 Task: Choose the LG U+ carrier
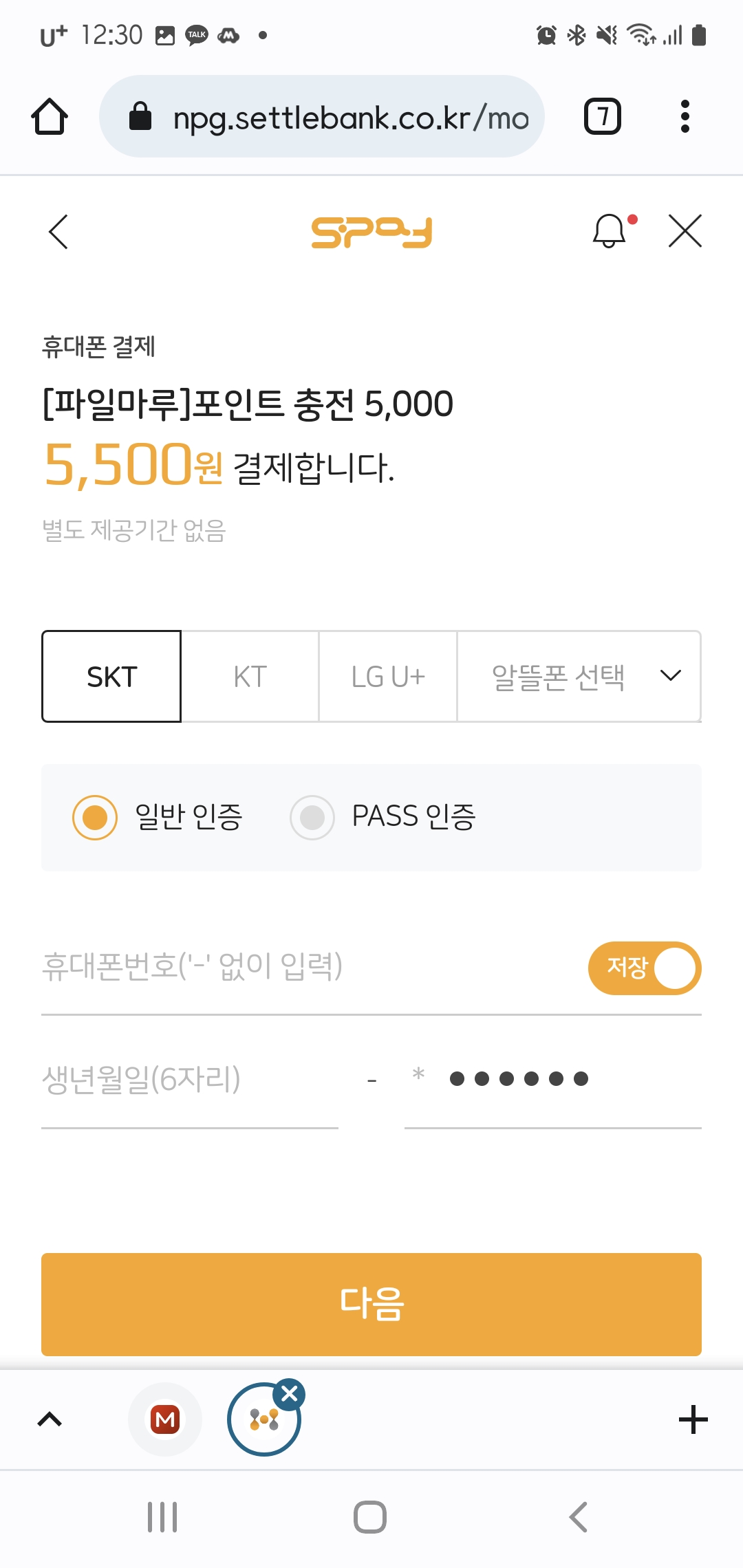point(388,677)
